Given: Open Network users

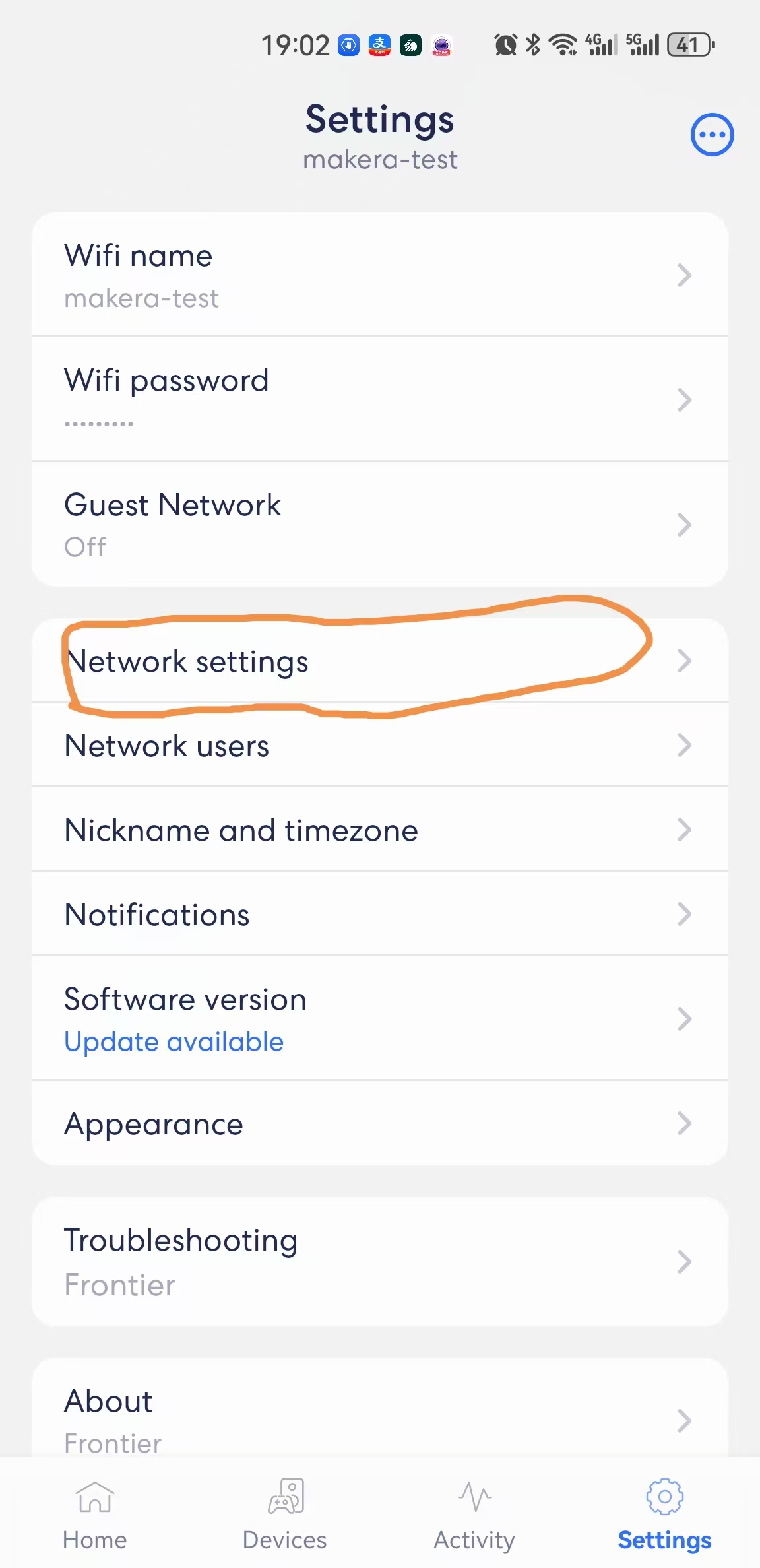Looking at the screenshot, I should tap(380, 745).
